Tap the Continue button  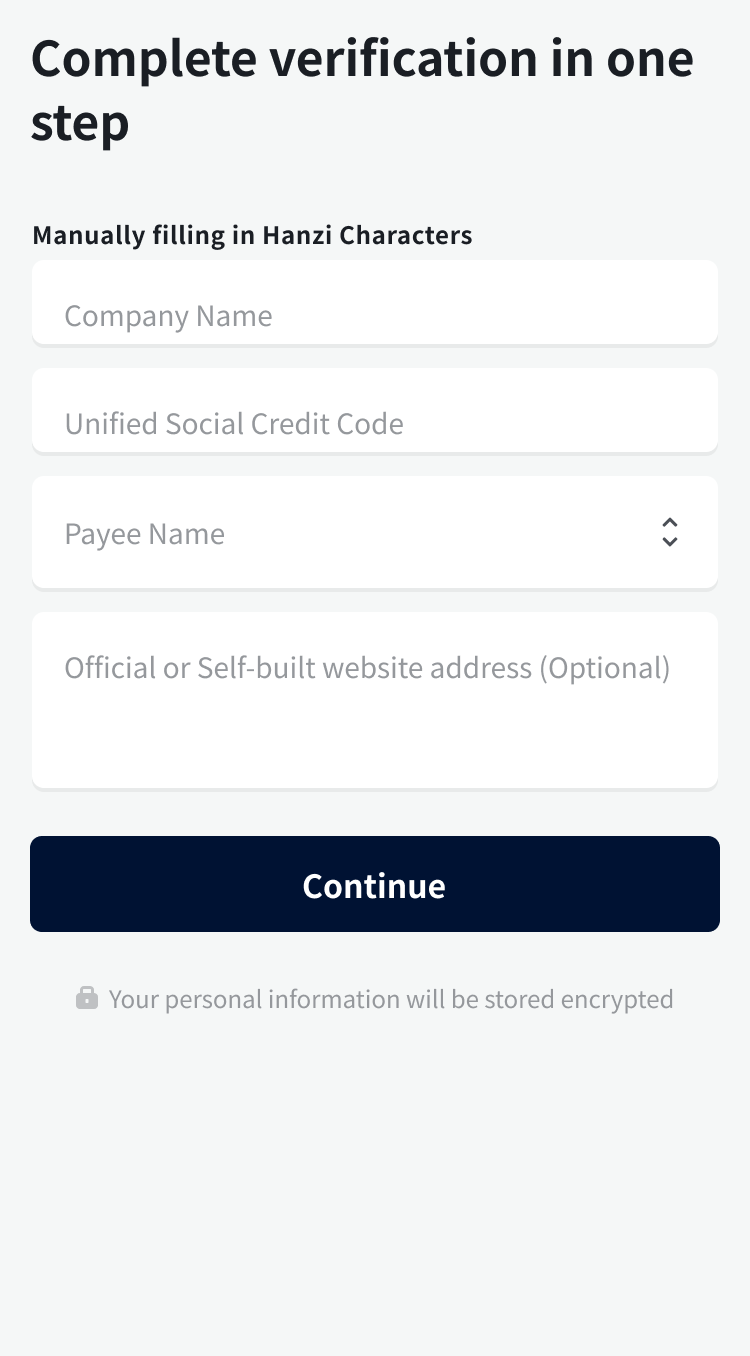pos(374,884)
